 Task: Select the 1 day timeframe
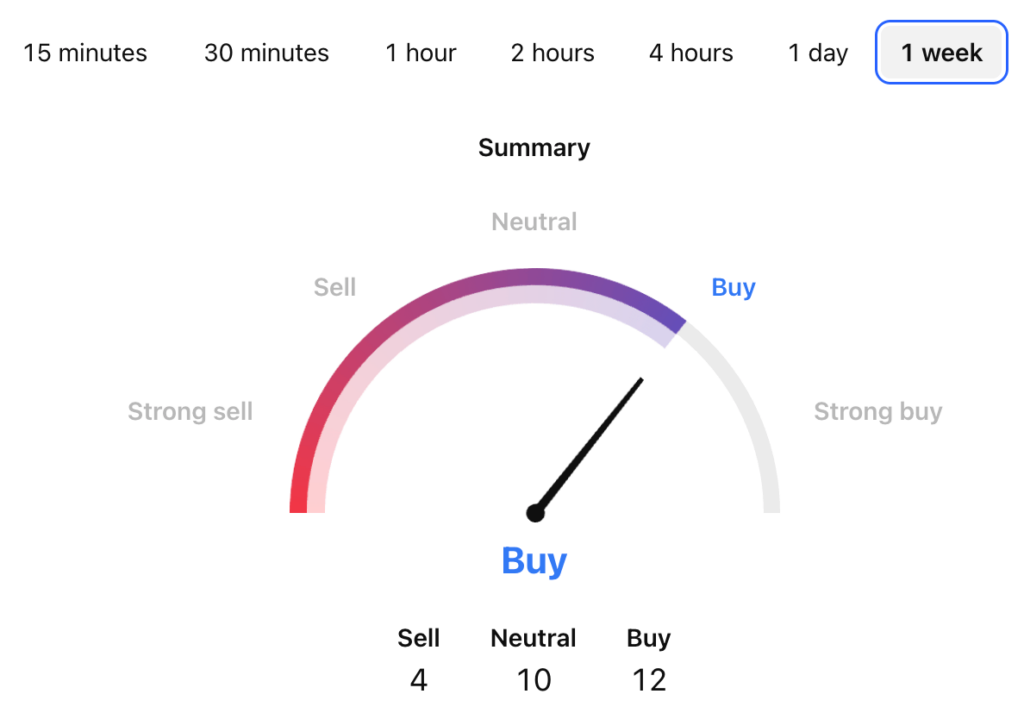818,53
